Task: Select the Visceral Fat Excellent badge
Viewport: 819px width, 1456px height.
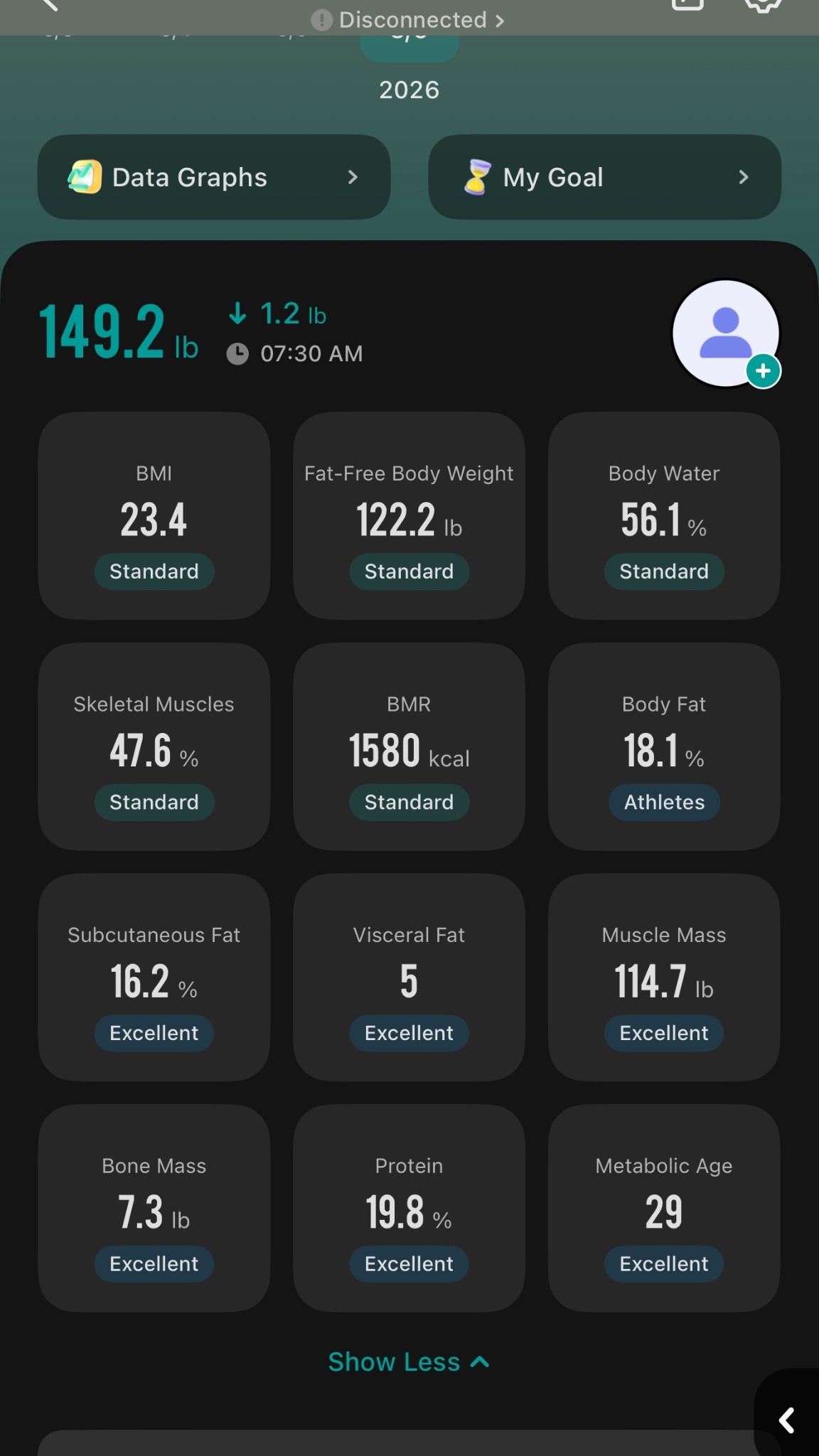Action: [x=409, y=1033]
